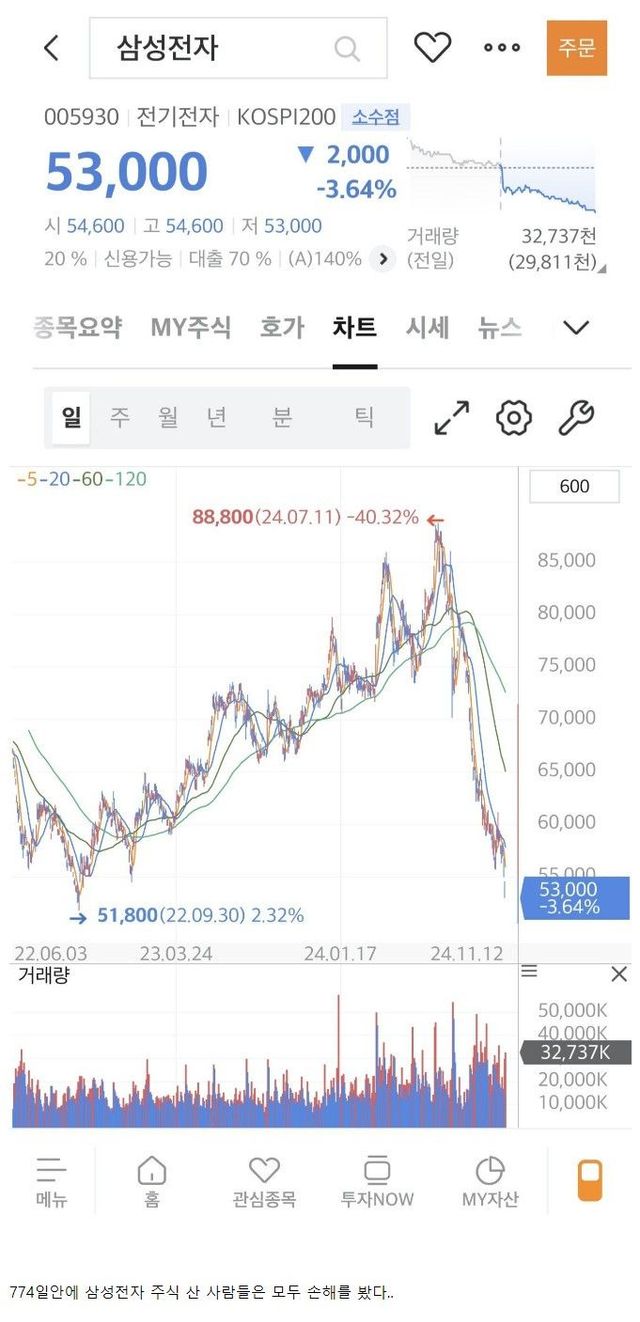Viewport: 640px width, 1322px height.
Task: Expand the tab list with the down chevron
Action: click(x=577, y=327)
